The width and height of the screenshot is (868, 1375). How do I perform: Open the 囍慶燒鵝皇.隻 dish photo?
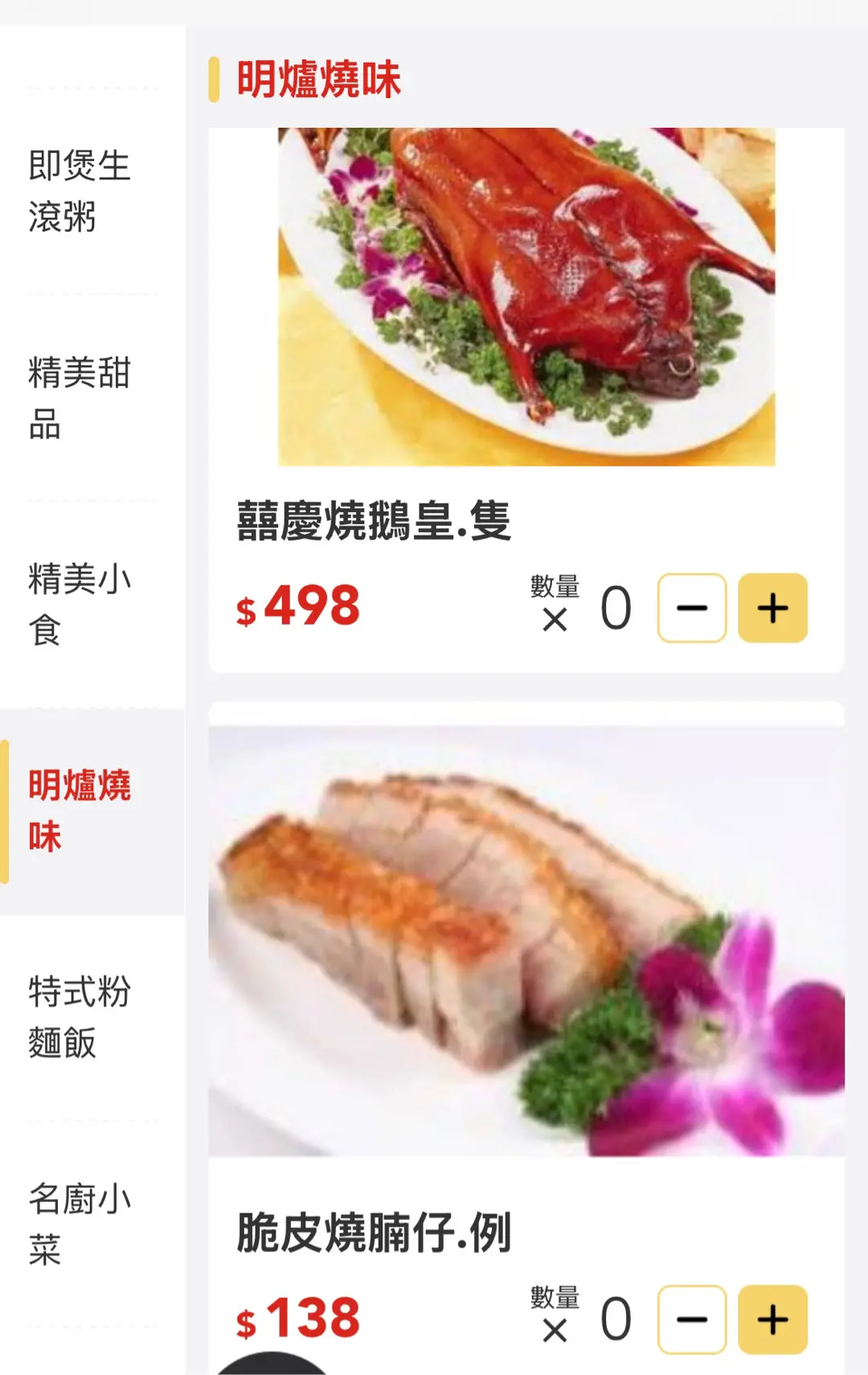pos(526,297)
